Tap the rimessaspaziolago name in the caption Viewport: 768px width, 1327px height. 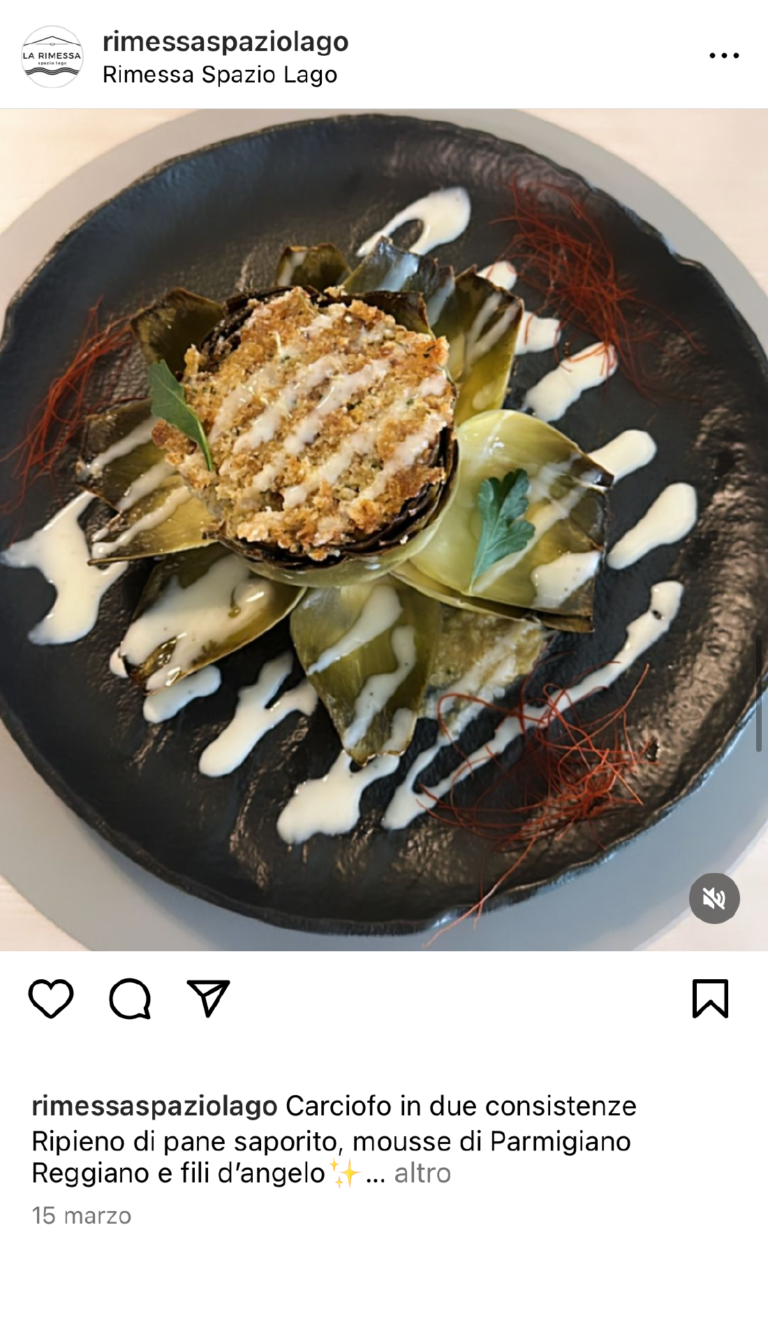pos(154,1106)
